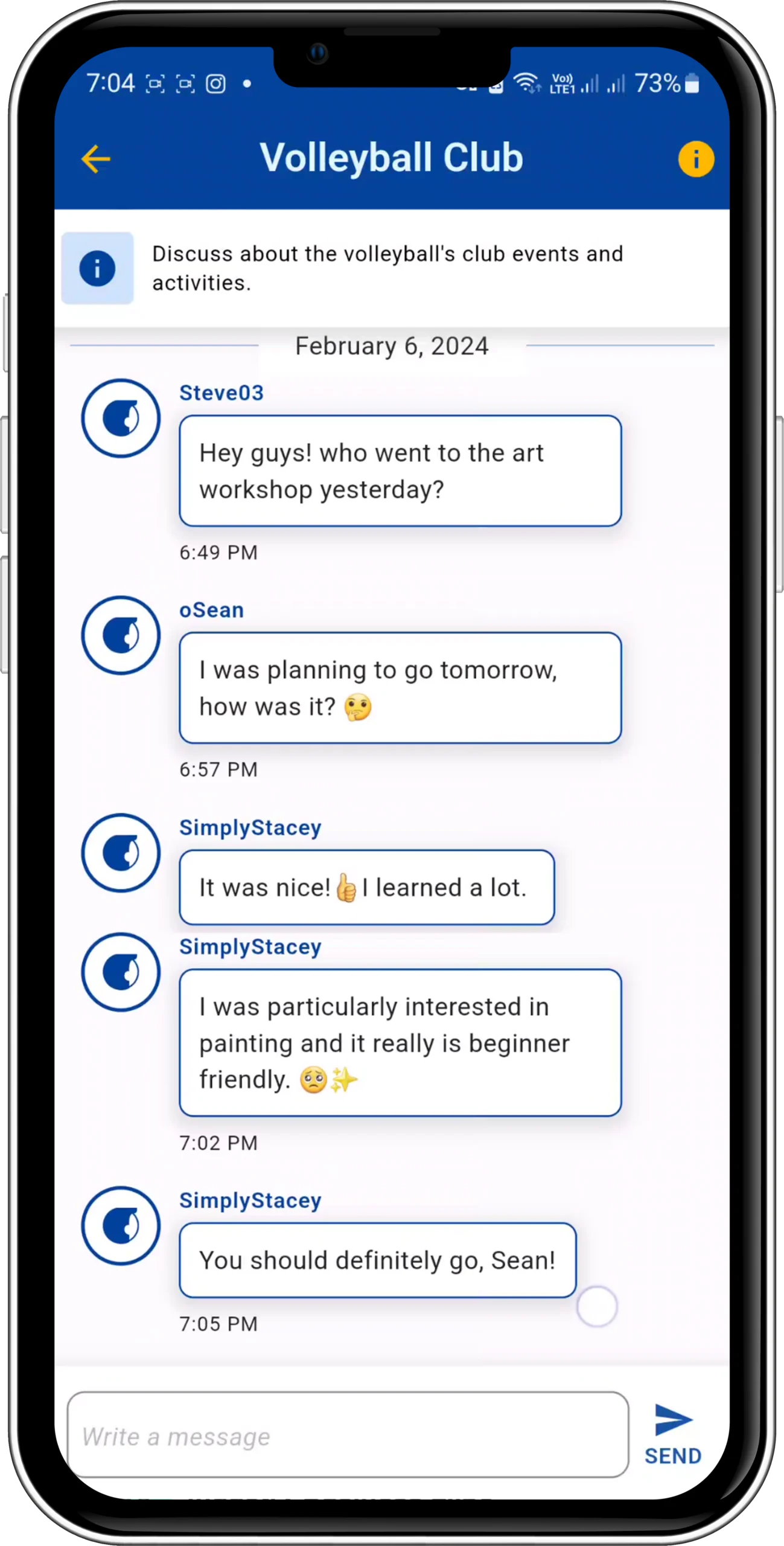Open oSean's profile avatar
This screenshot has width=784, height=1546.
coord(121,635)
